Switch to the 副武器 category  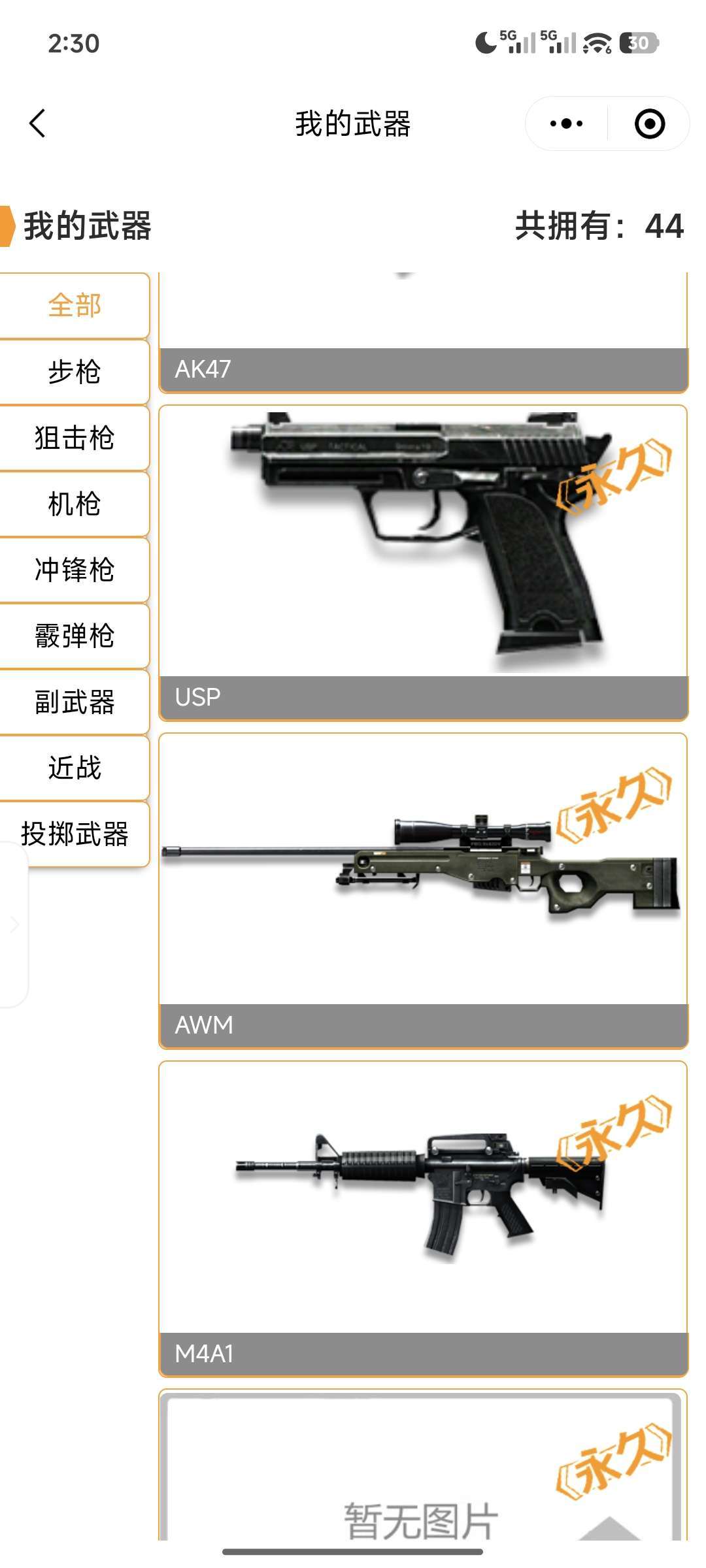click(x=75, y=702)
